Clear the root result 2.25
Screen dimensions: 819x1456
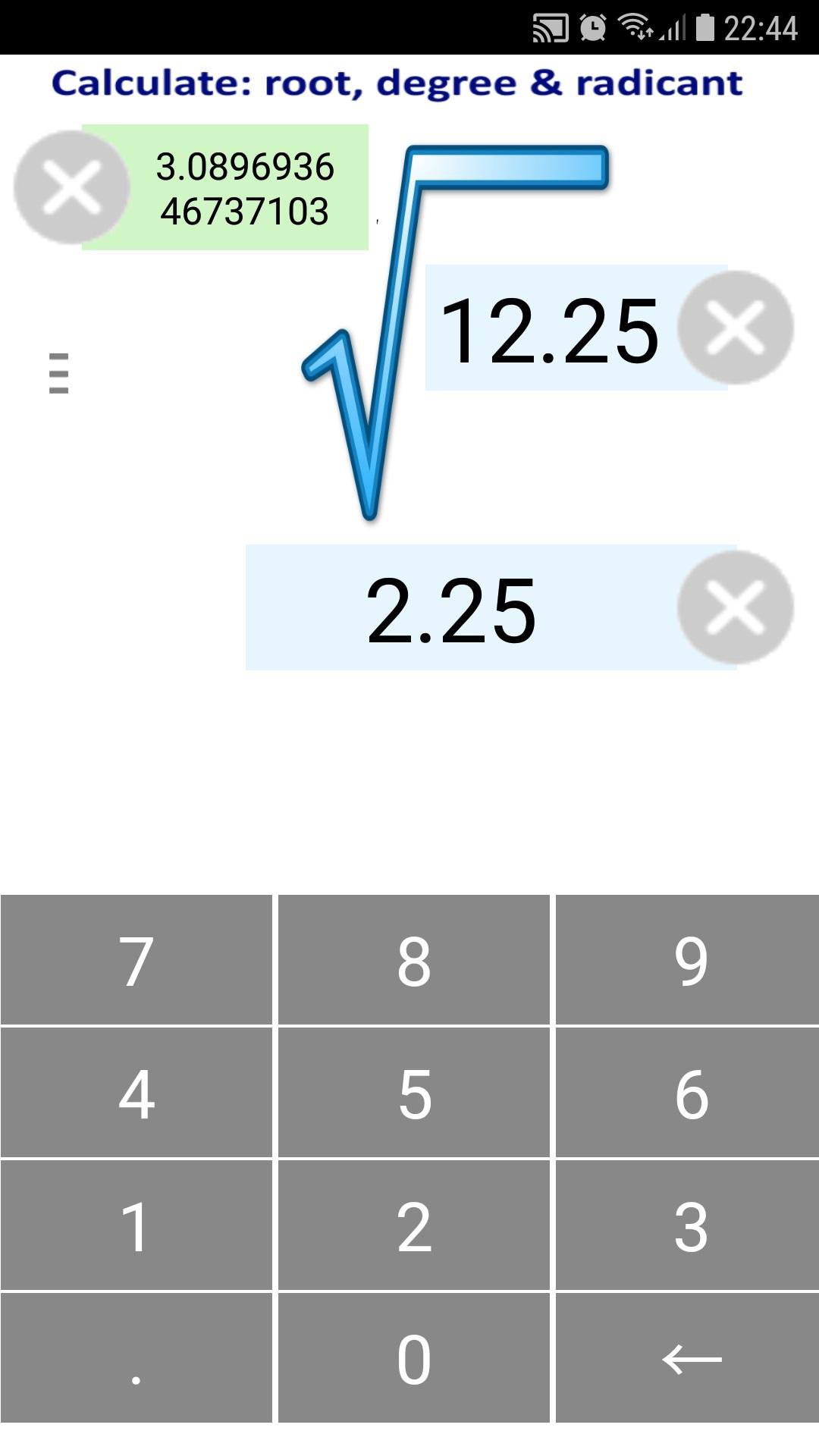[735, 607]
